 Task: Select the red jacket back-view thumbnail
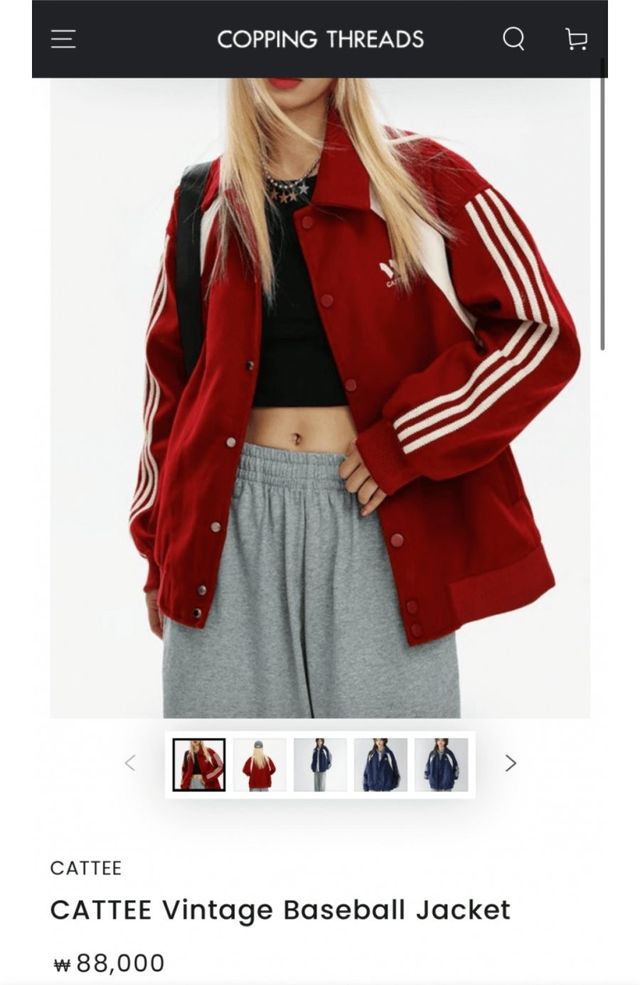pos(260,765)
